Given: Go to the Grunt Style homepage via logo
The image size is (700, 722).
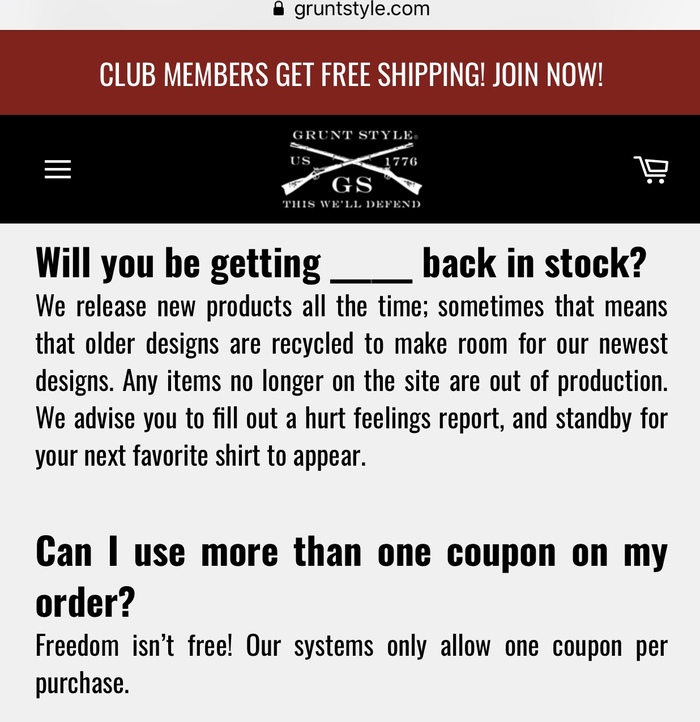Looking at the screenshot, I should tap(351, 169).
